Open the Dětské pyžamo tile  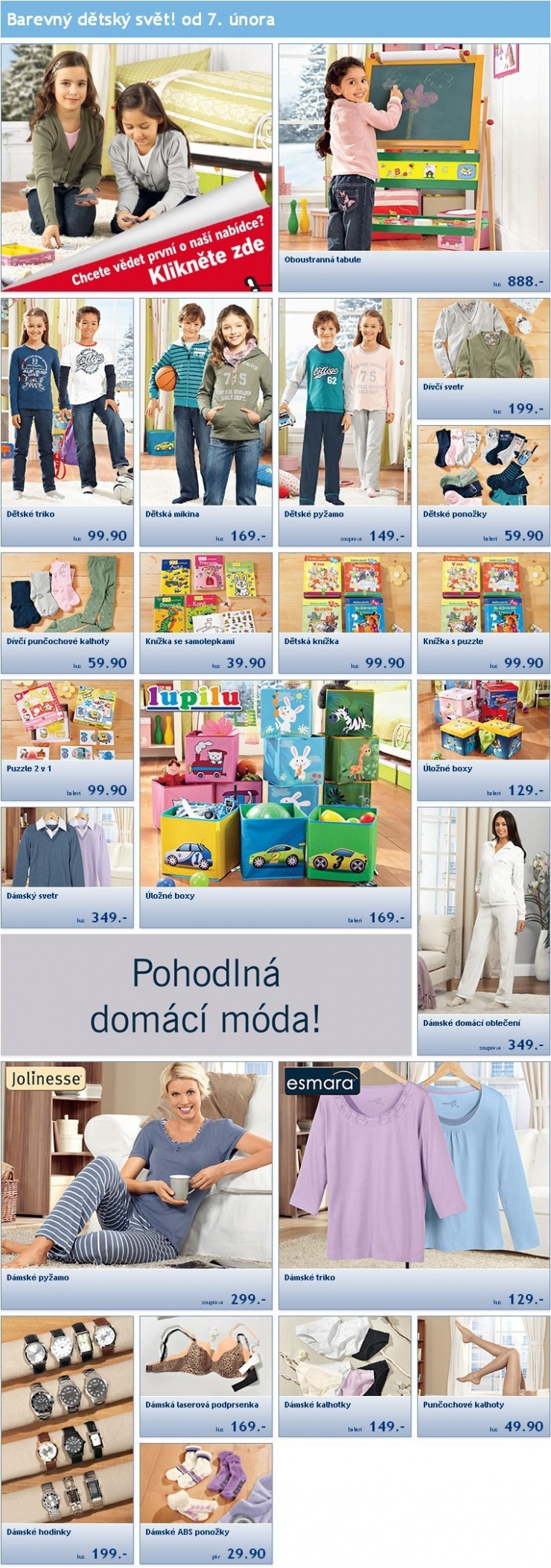point(345,422)
